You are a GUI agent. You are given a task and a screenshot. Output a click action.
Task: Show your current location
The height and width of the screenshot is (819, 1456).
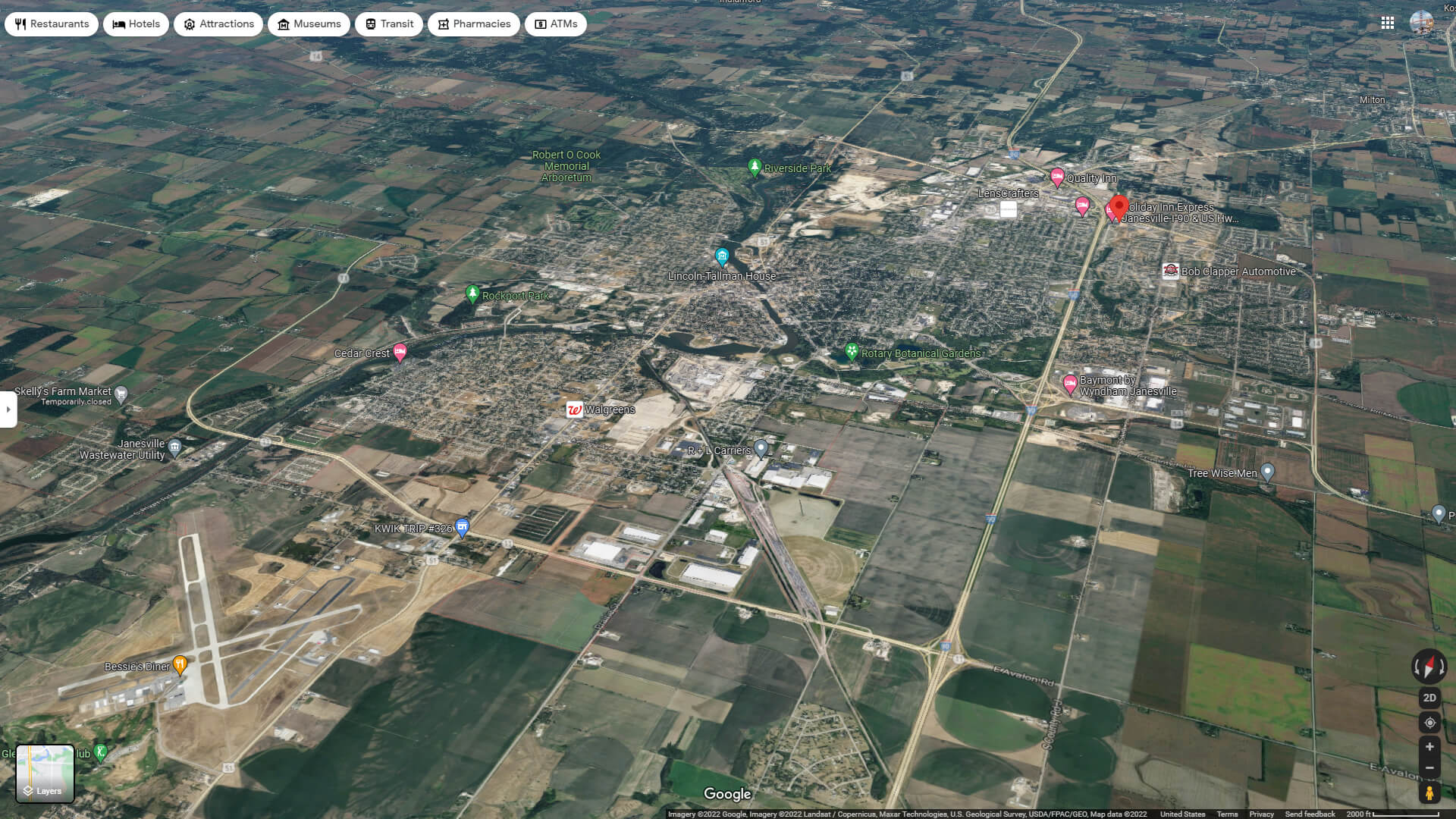[1429, 723]
